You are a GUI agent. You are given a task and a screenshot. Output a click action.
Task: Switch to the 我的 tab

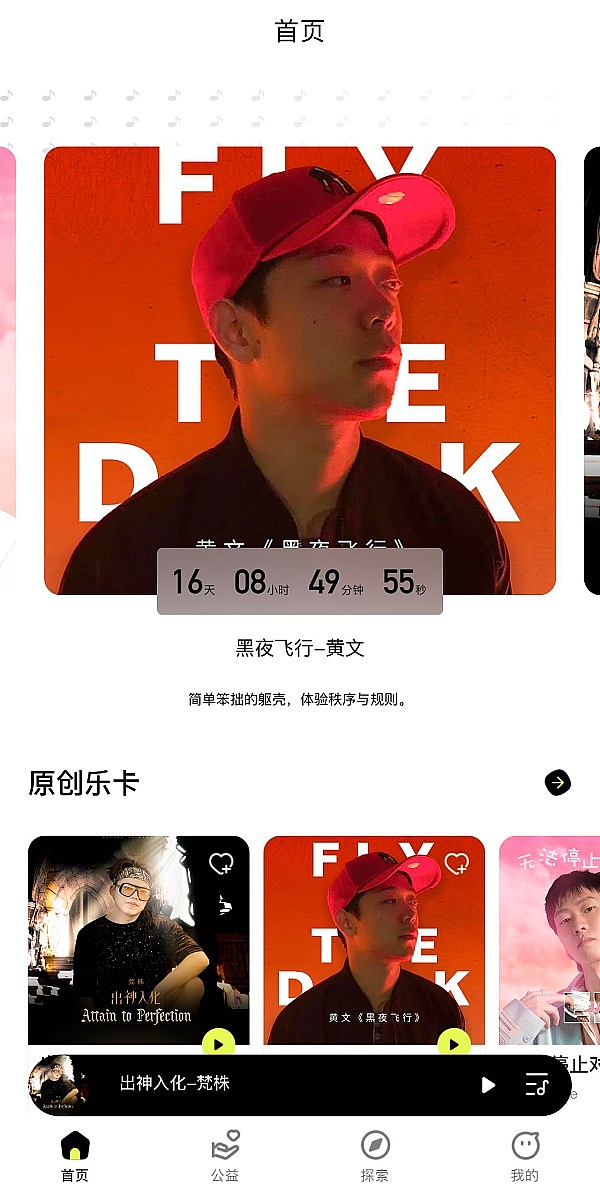pos(525,1155)
